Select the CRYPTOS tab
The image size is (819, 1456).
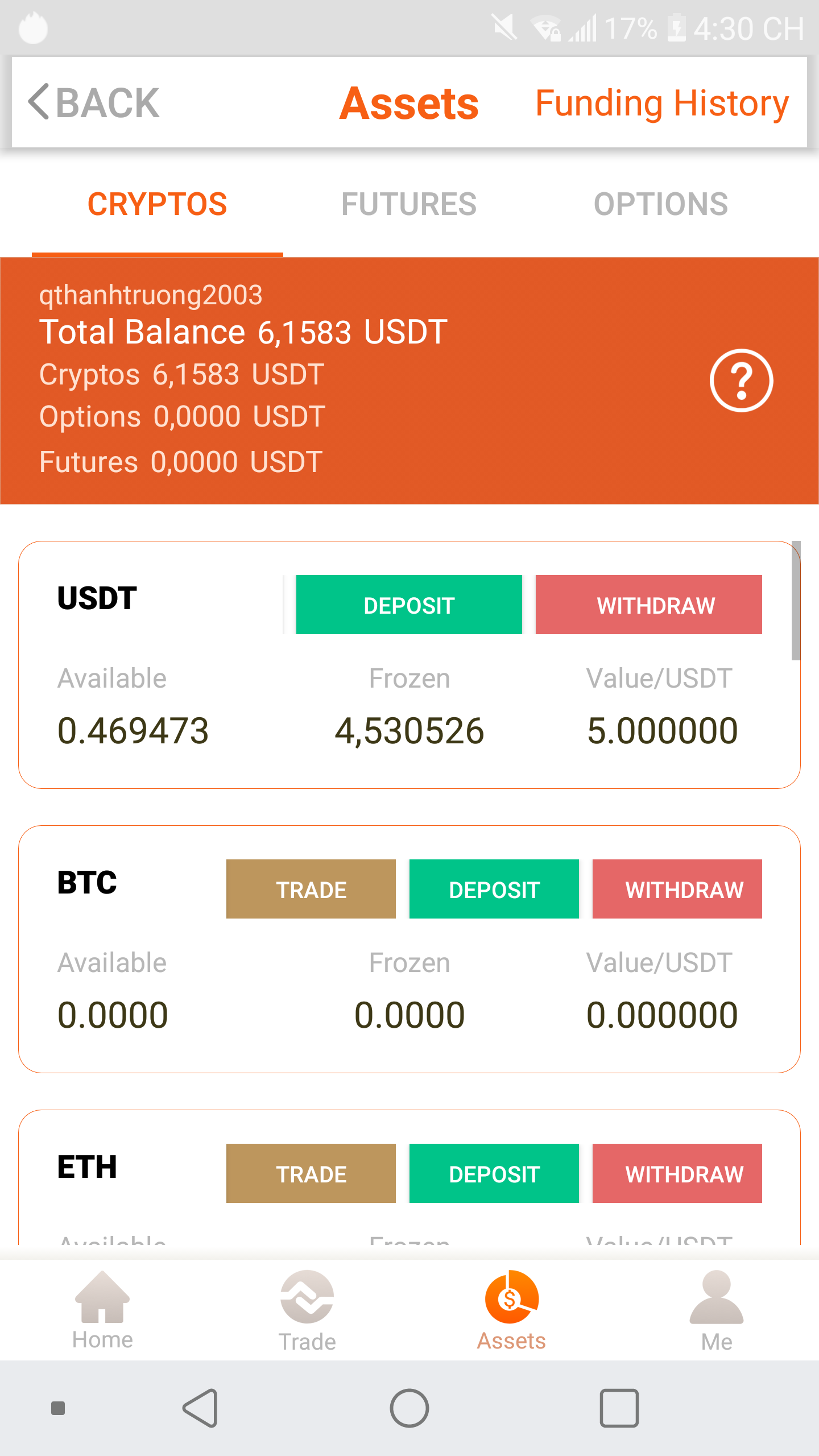[158, 205]
